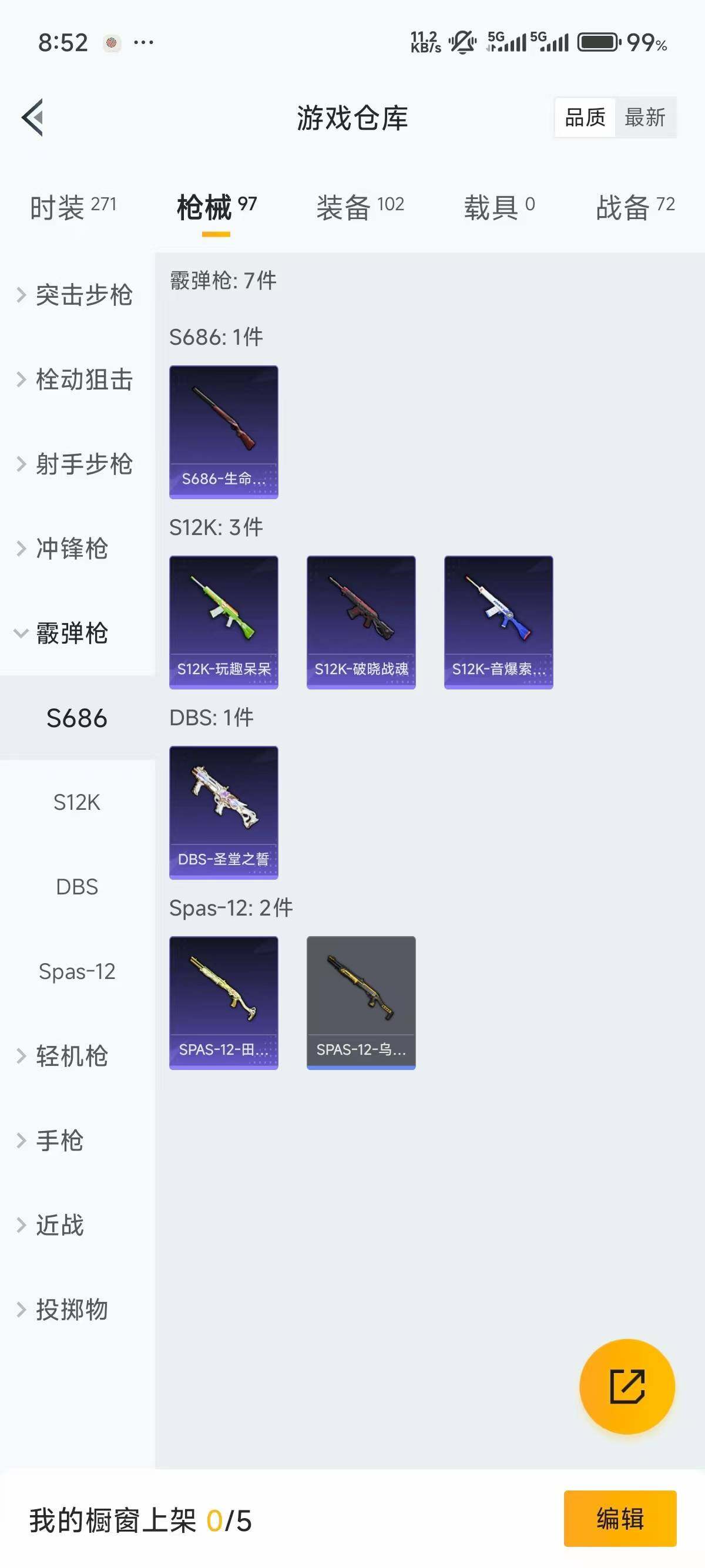The image size is (705, 1568).
Task: Tap the battery indicator in status bar
Action: pos(599,42)
